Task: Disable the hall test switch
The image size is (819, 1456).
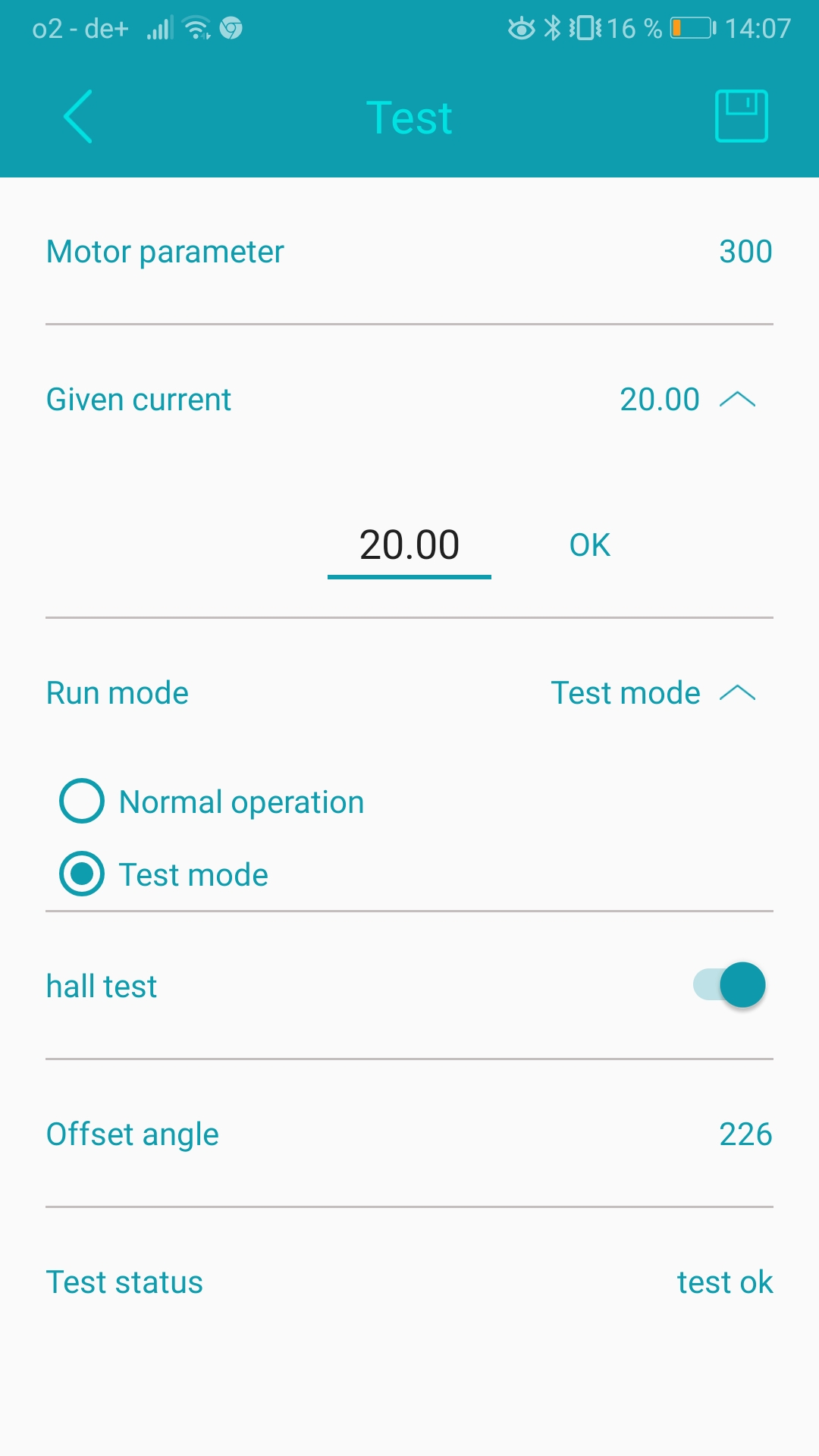Action: click(x=730, y=985)
